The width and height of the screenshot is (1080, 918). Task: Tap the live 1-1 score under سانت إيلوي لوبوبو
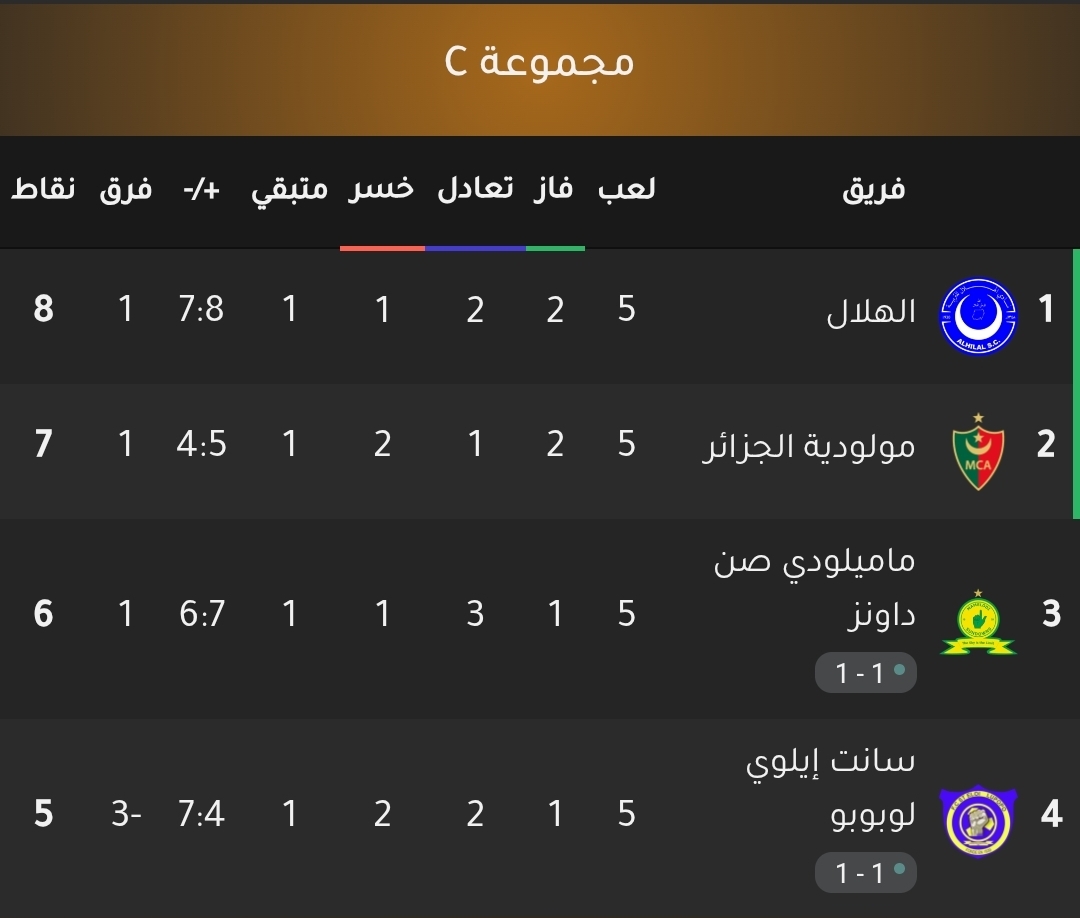(865, 873)
